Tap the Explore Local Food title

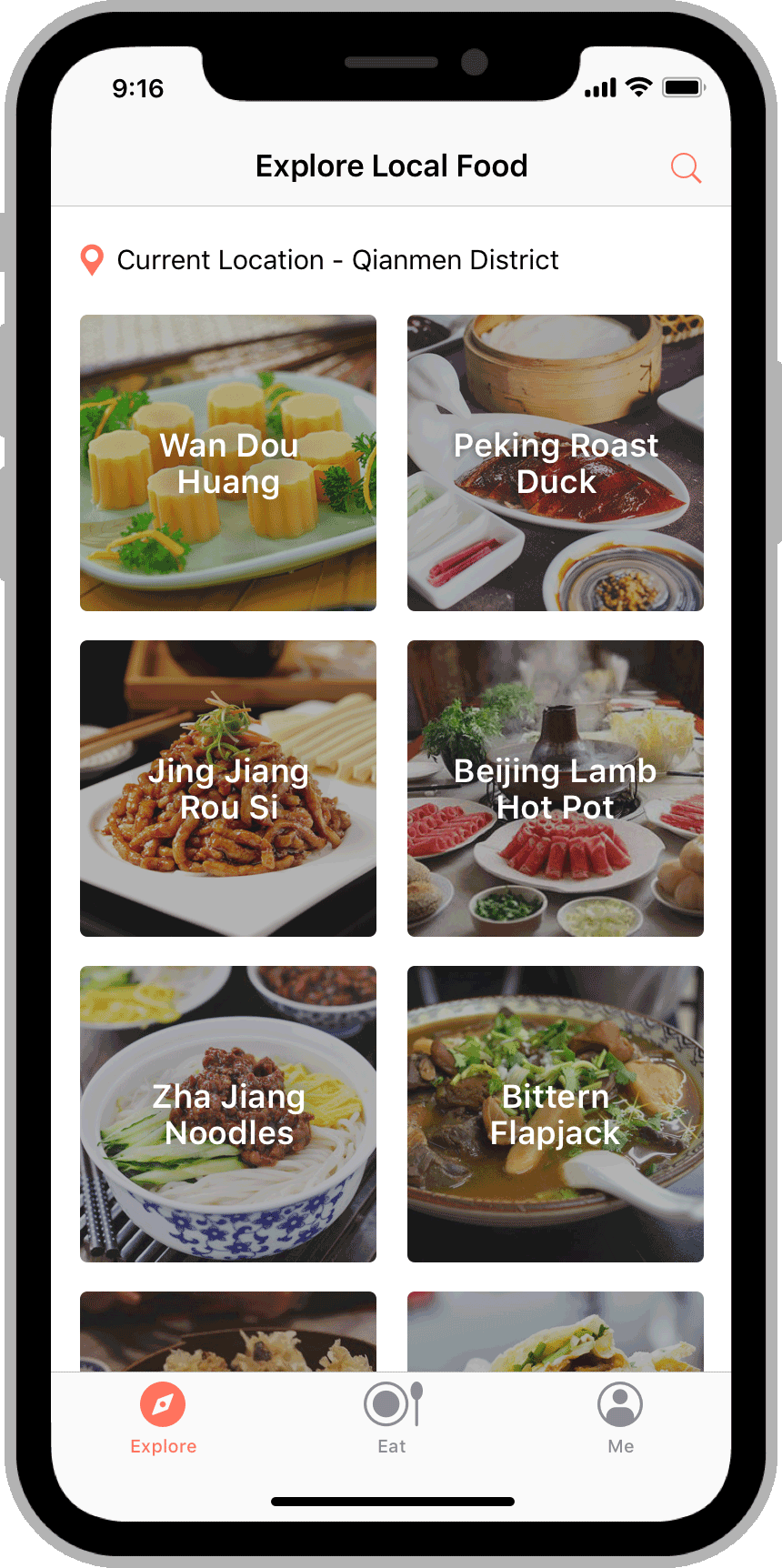(x=391, y=166)
